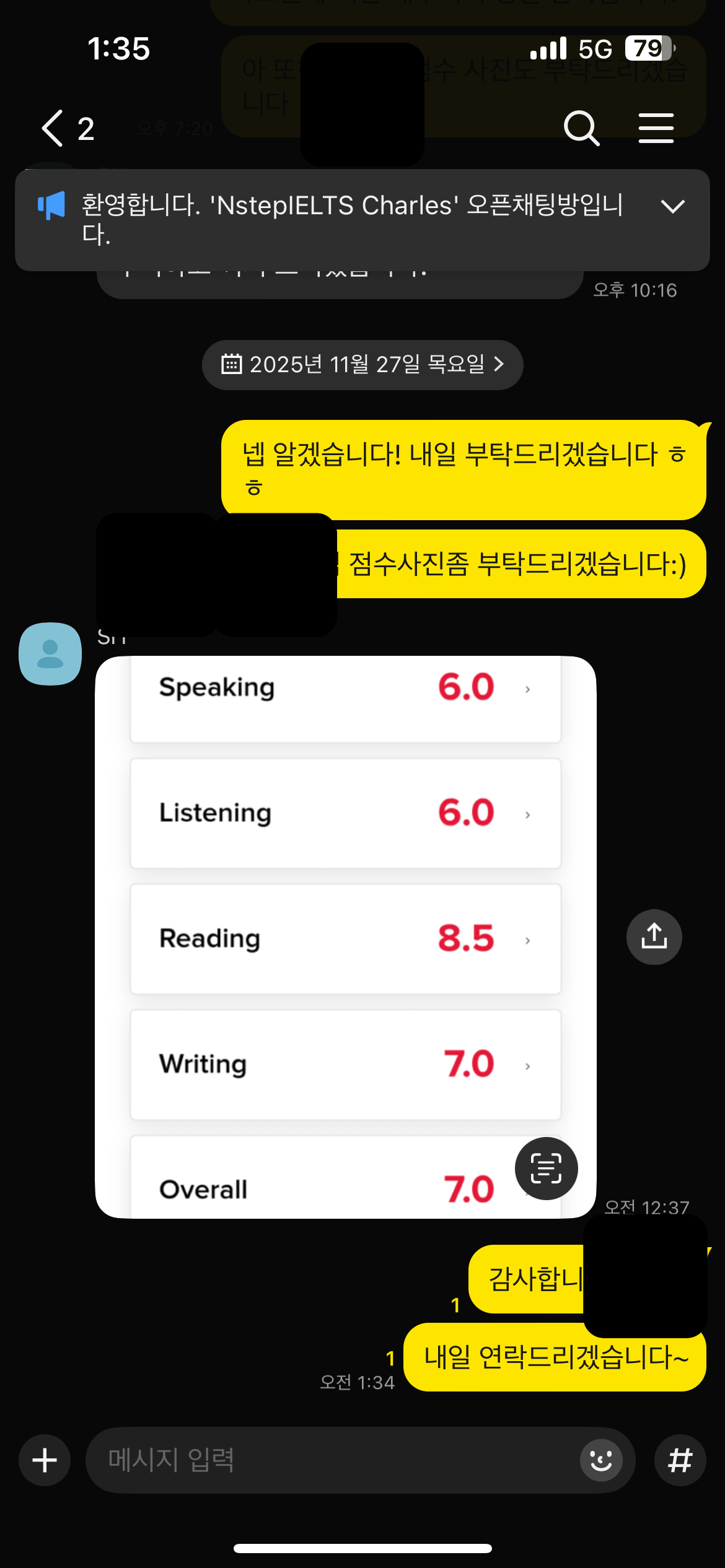Open the sender's profile picture
Viewport: 725px width, 1568px height.
click(50, 653)
